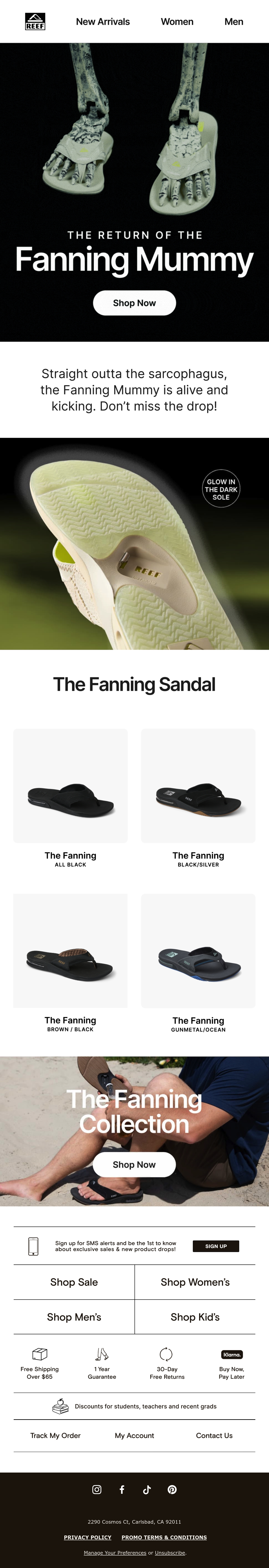Tap Shop Now on Fanning Collection banner
Screen dimensions: 269x1568
tap(134, 1164)
